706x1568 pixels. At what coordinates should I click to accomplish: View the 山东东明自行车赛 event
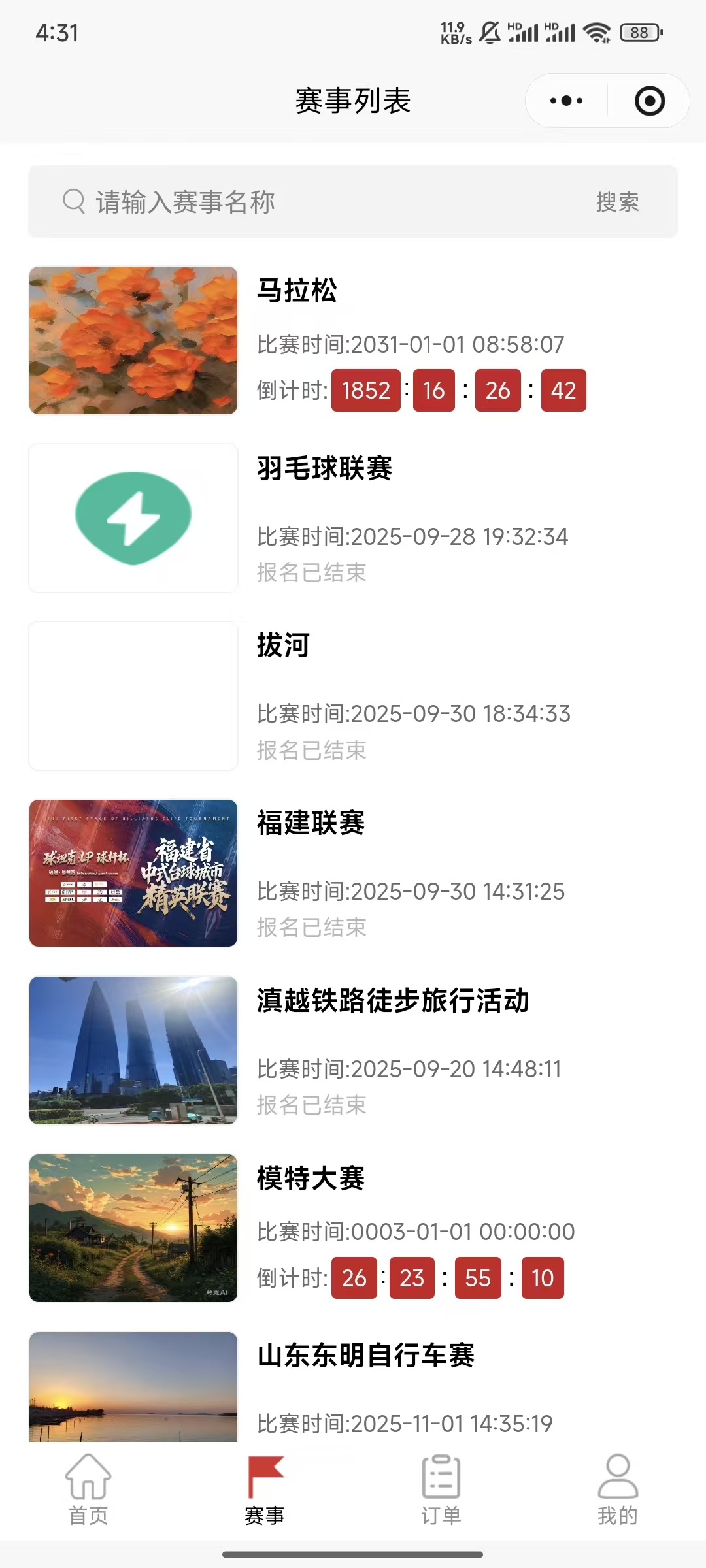tap(365, 1356)
